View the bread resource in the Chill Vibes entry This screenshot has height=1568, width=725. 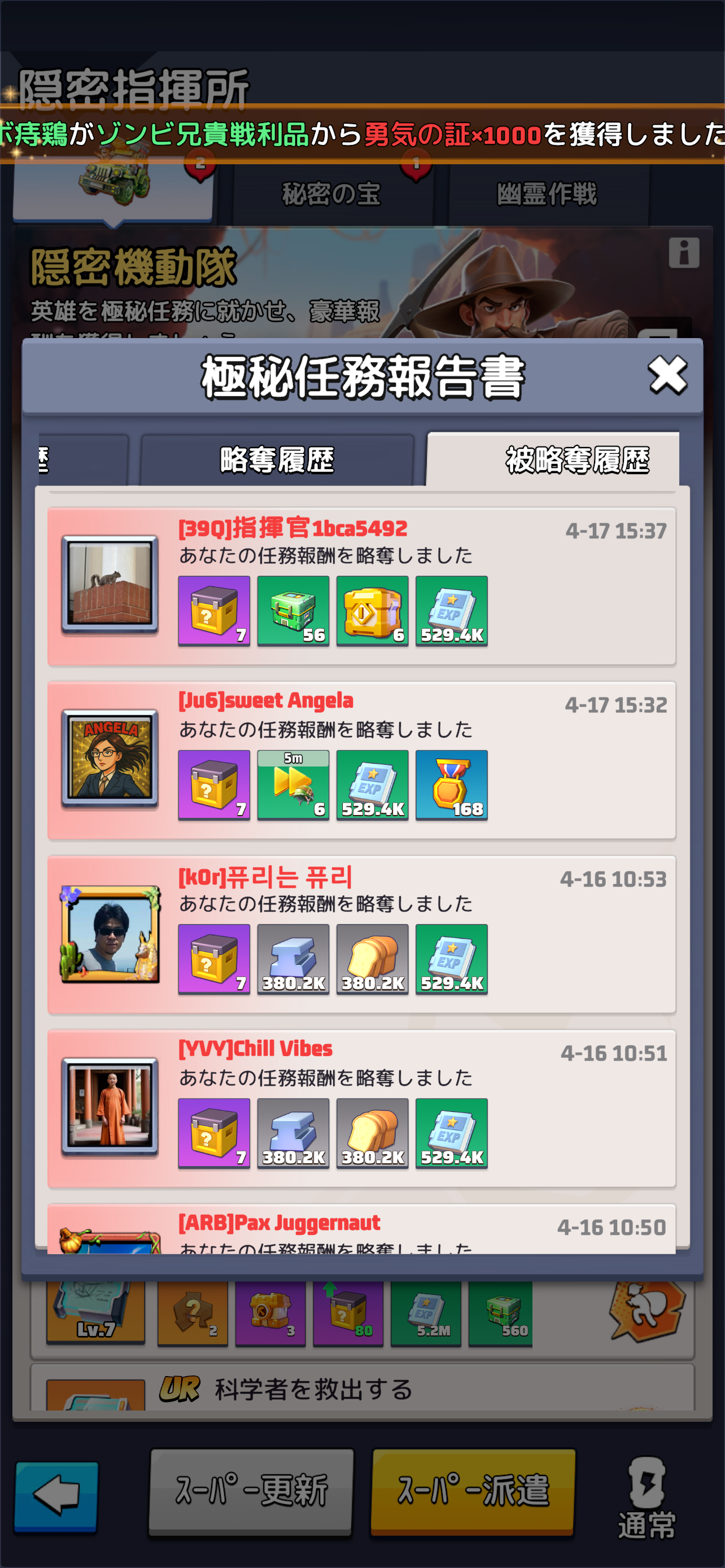pos(372,1133)
